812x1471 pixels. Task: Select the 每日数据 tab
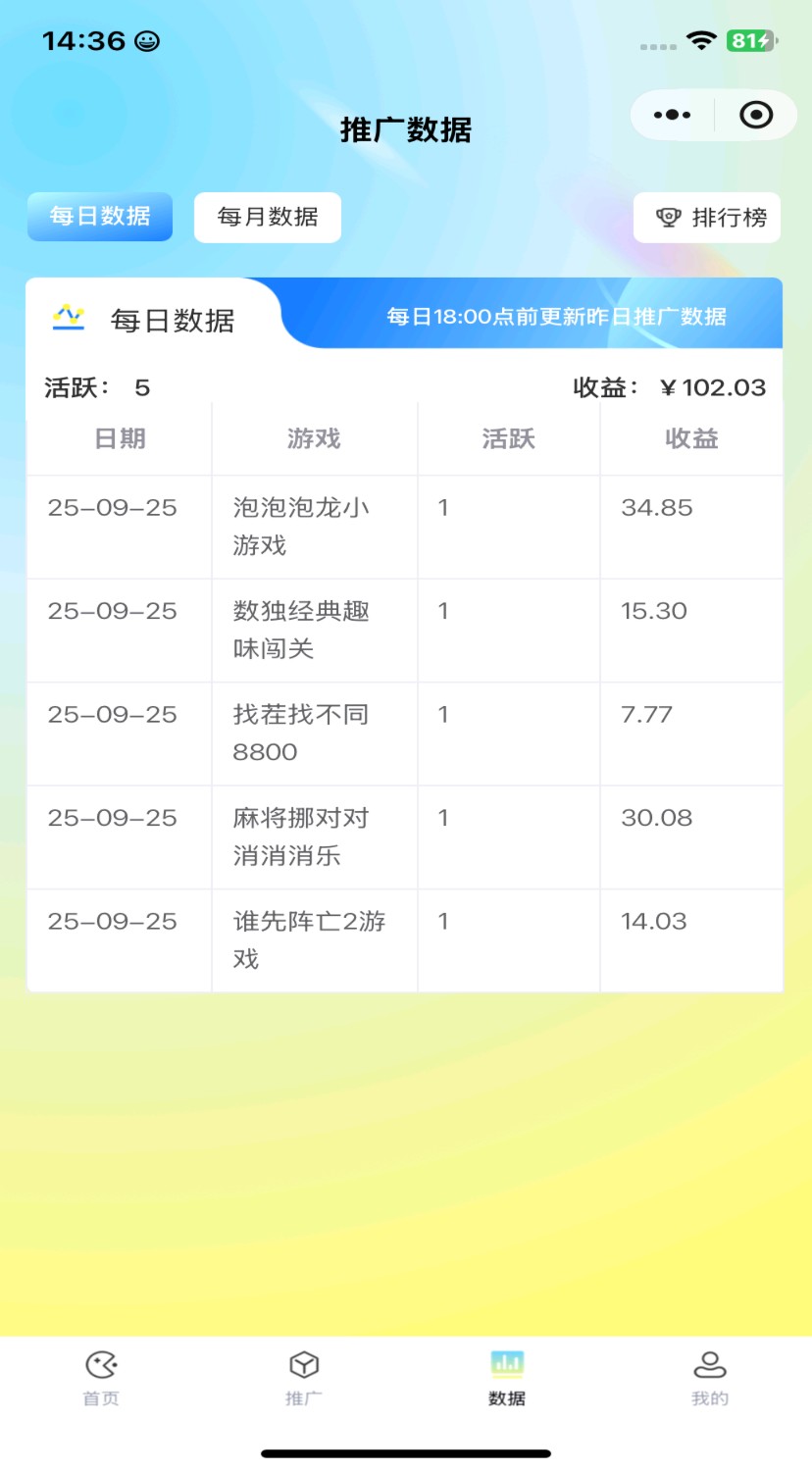[100, 217]
